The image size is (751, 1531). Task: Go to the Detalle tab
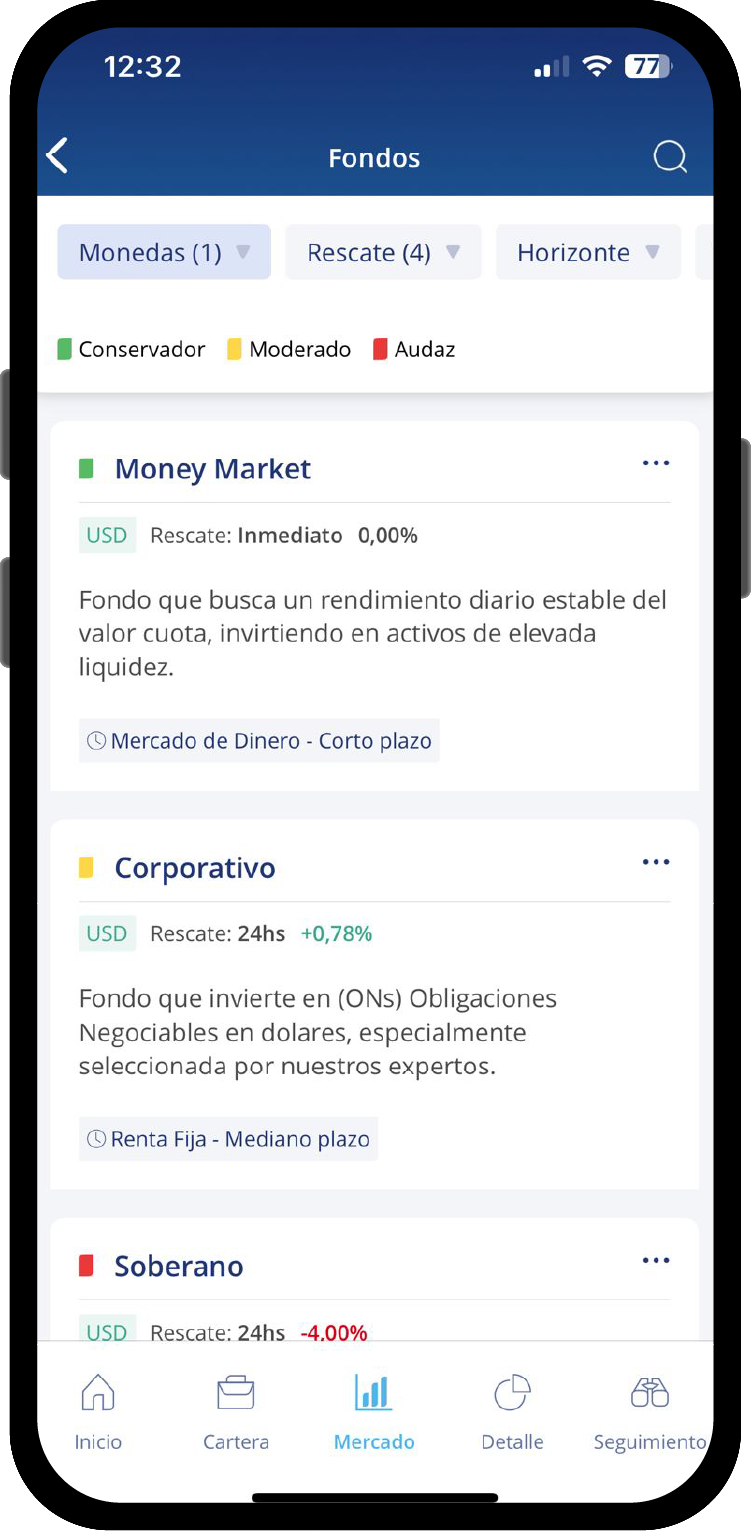512,1412
